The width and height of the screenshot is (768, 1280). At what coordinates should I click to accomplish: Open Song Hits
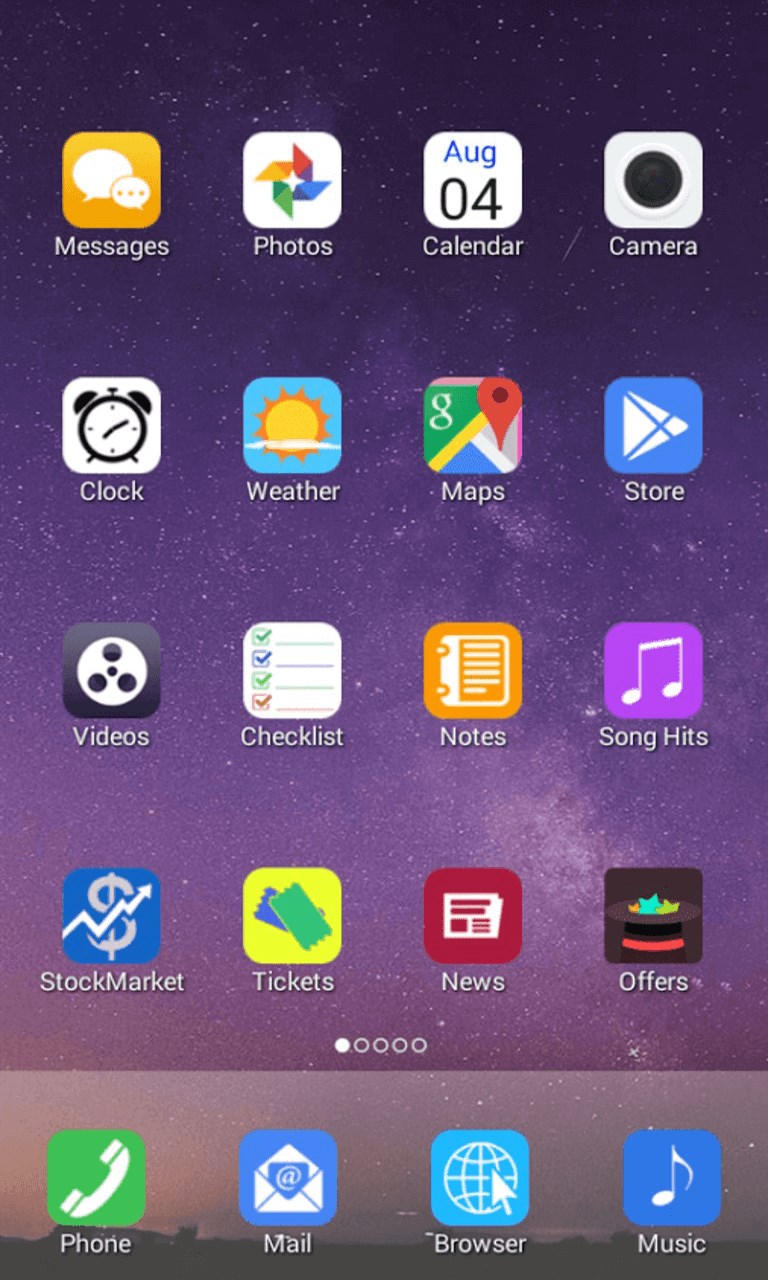[653, 670]
